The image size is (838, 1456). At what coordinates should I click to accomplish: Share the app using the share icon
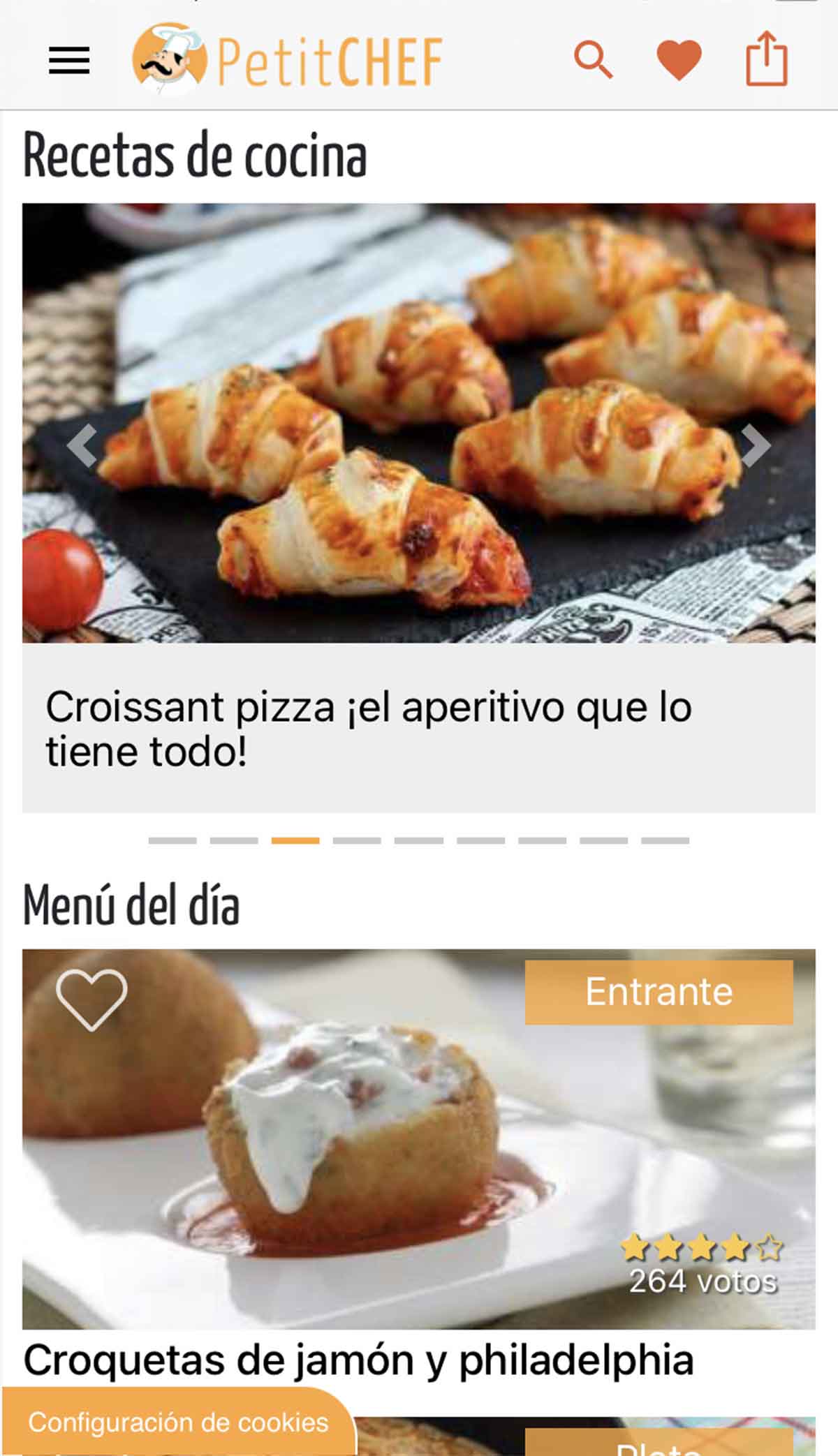tap(766, 59)
